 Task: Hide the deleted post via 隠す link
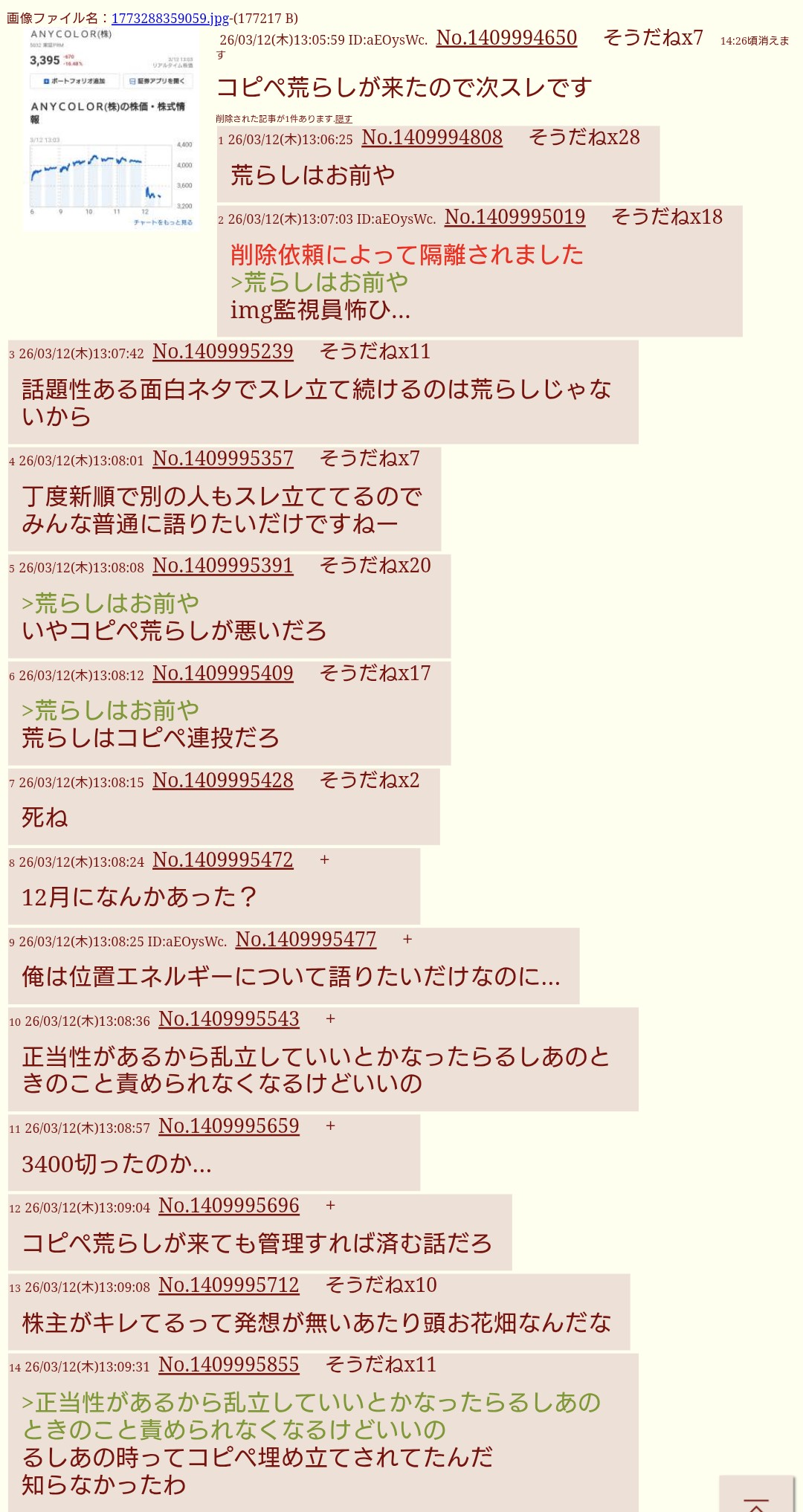tap(344, 119)
